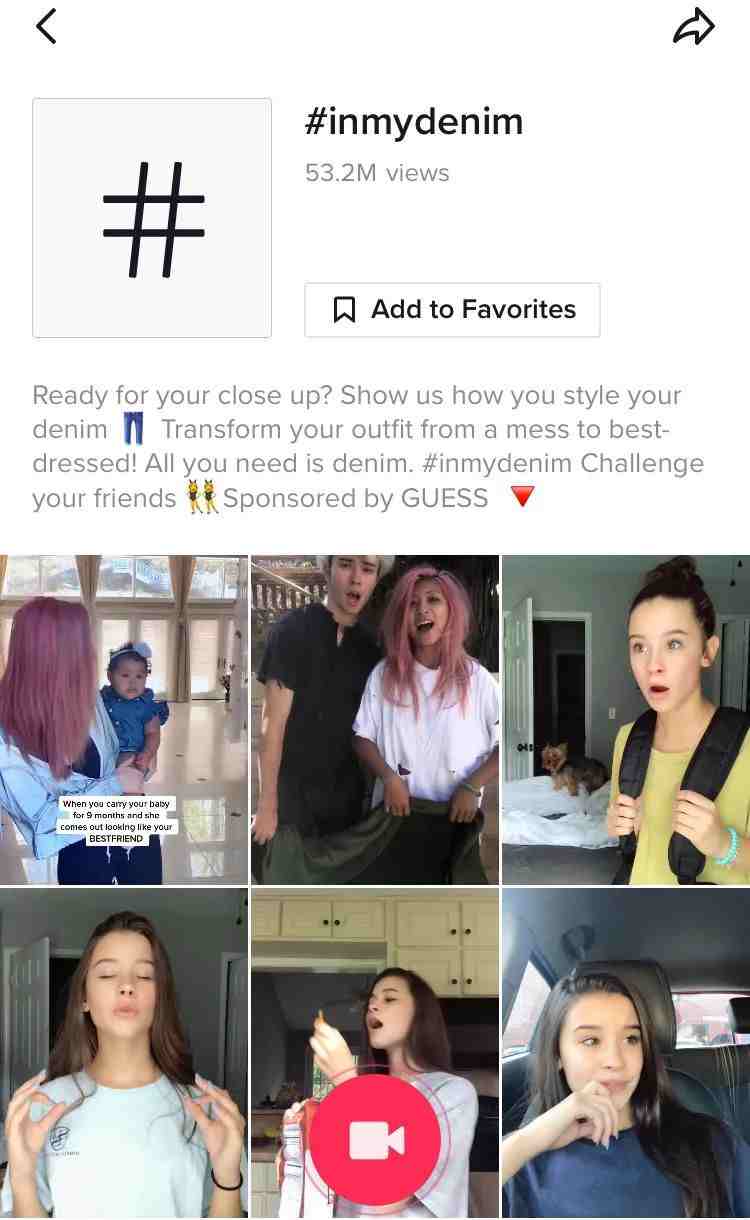Add #inmydenim to Favorites
750x1220 pixels.
tap(452, 310)
